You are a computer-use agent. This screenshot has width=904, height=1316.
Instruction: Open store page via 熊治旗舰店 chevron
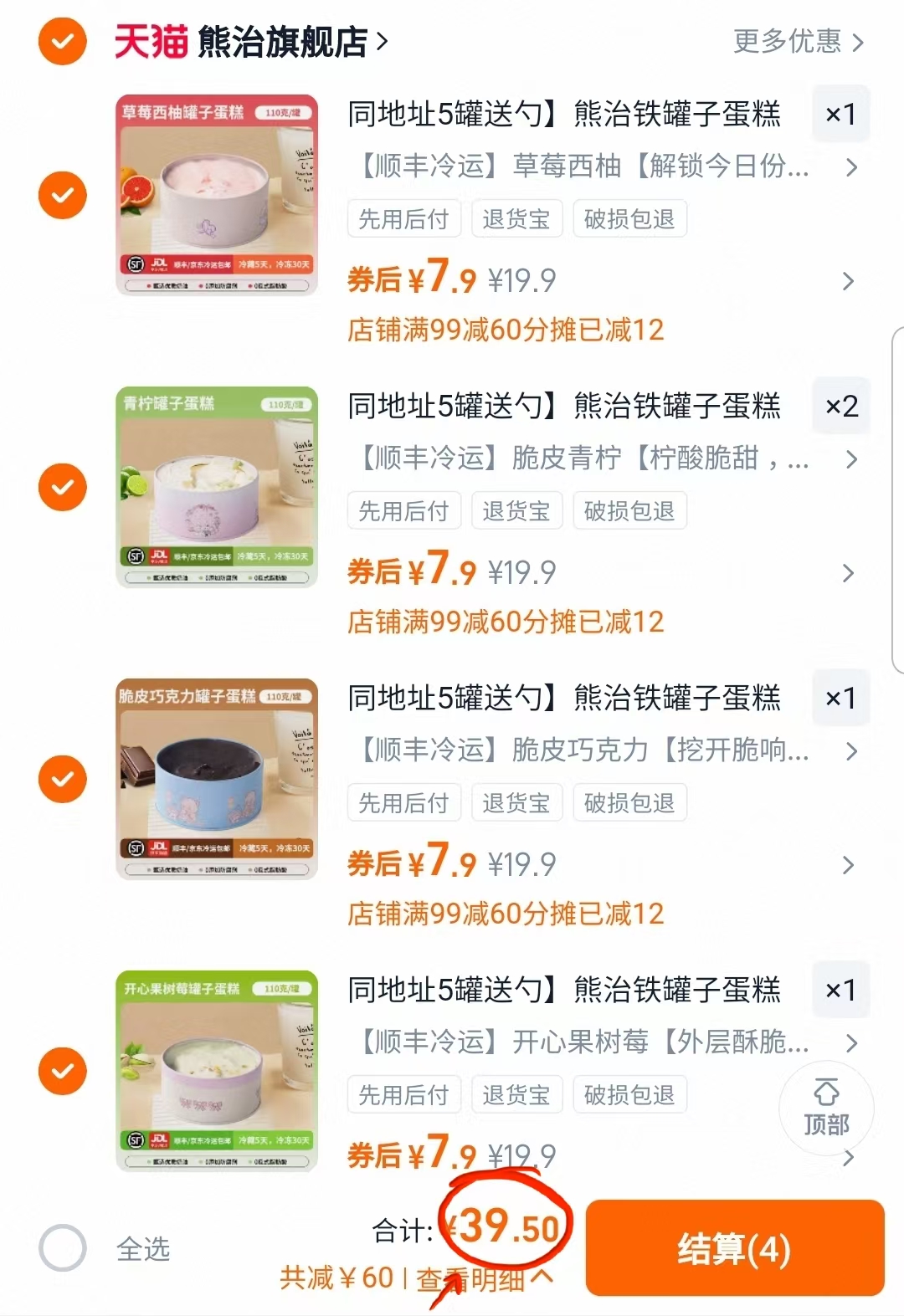(382, 42)
